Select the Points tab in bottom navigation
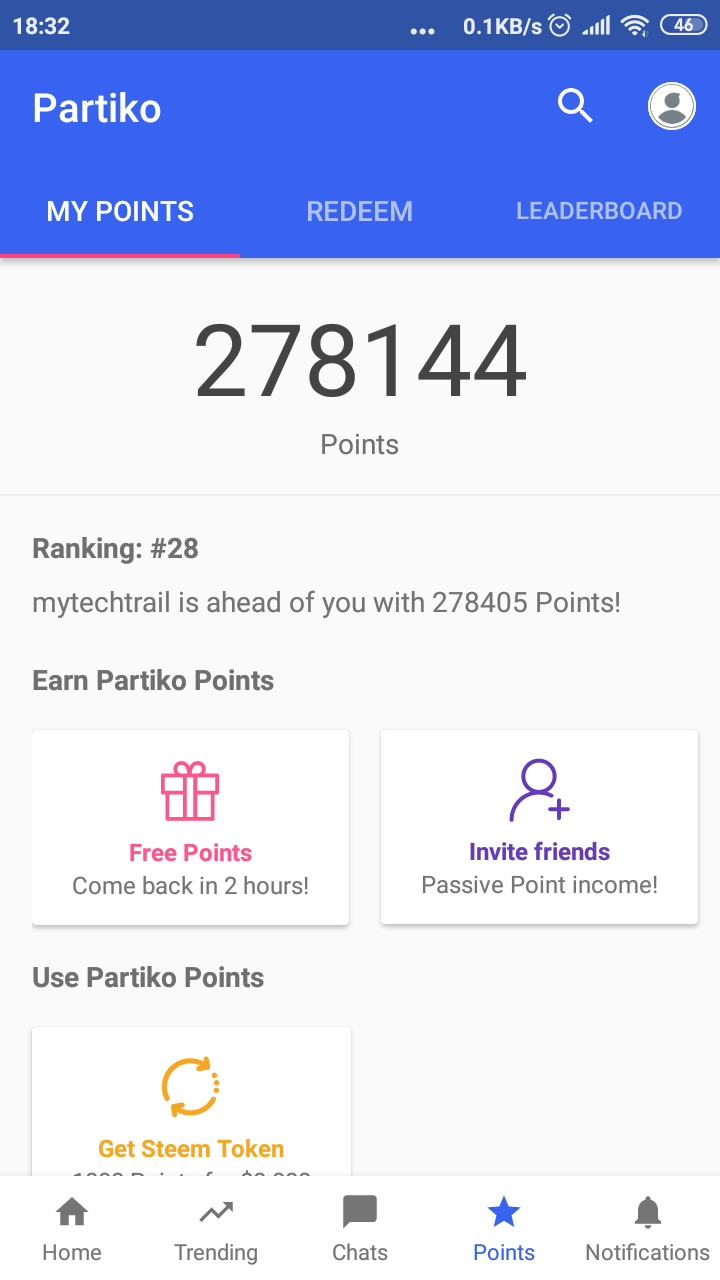This screenshot has height=1280, width=720. pyautogui.click(x=504, y=1228)
